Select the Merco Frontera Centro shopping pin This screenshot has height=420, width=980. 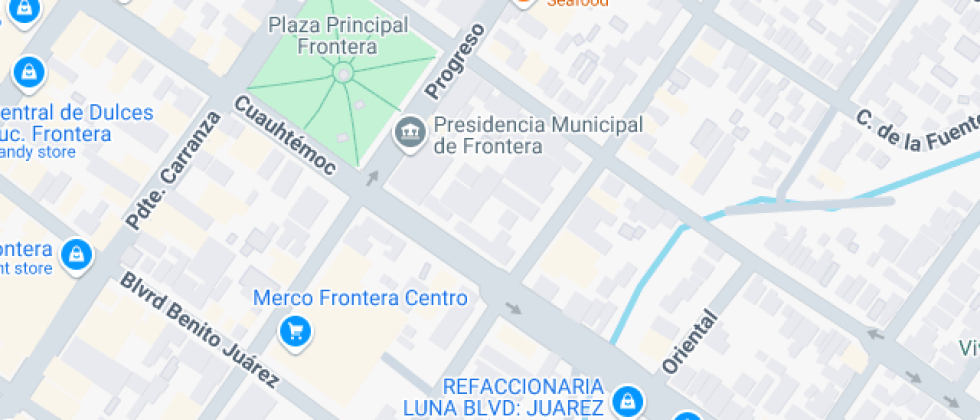click(294, 331)
